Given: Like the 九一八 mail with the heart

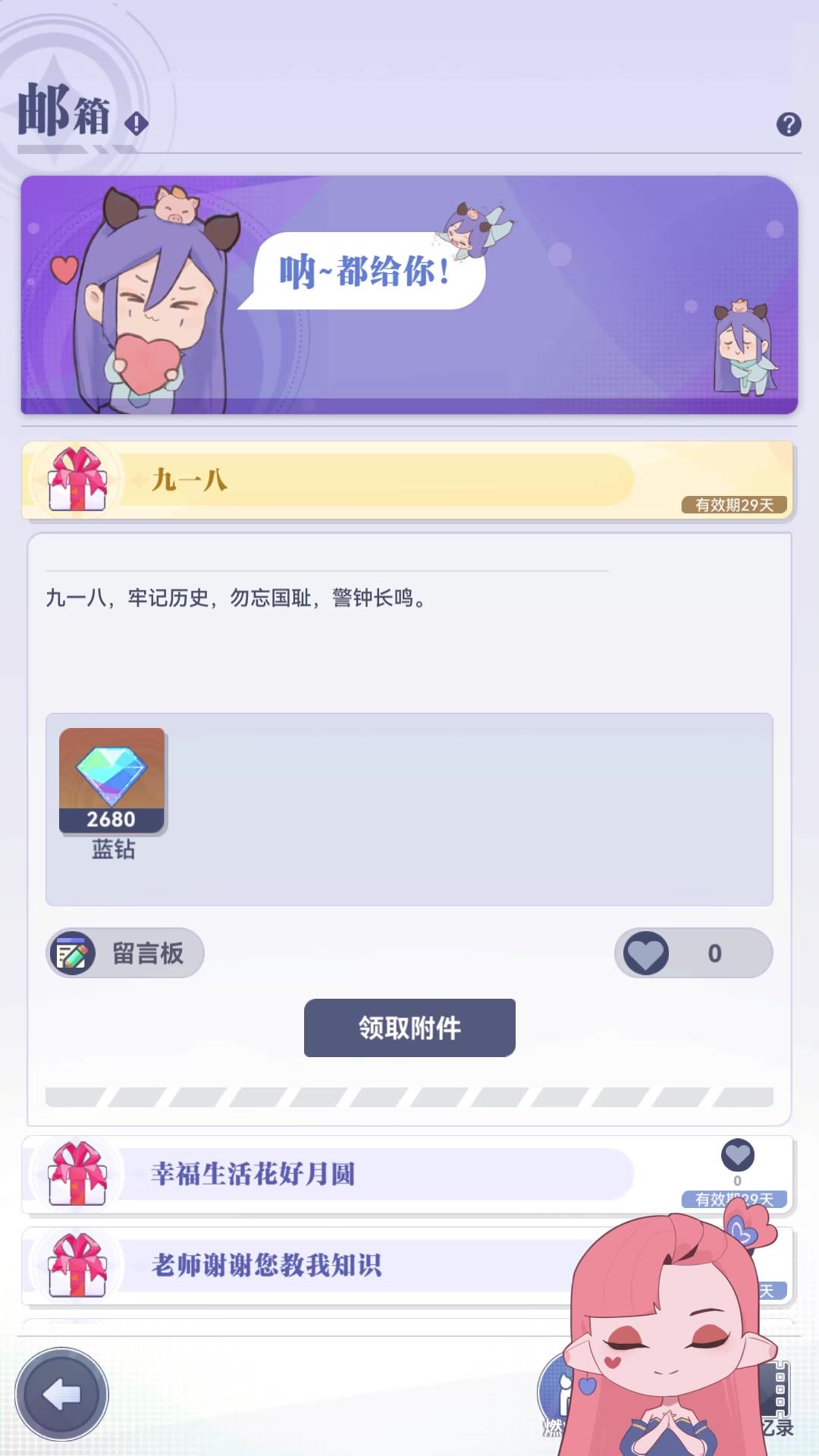Looking at the screenshot, I should click(647, 953).
